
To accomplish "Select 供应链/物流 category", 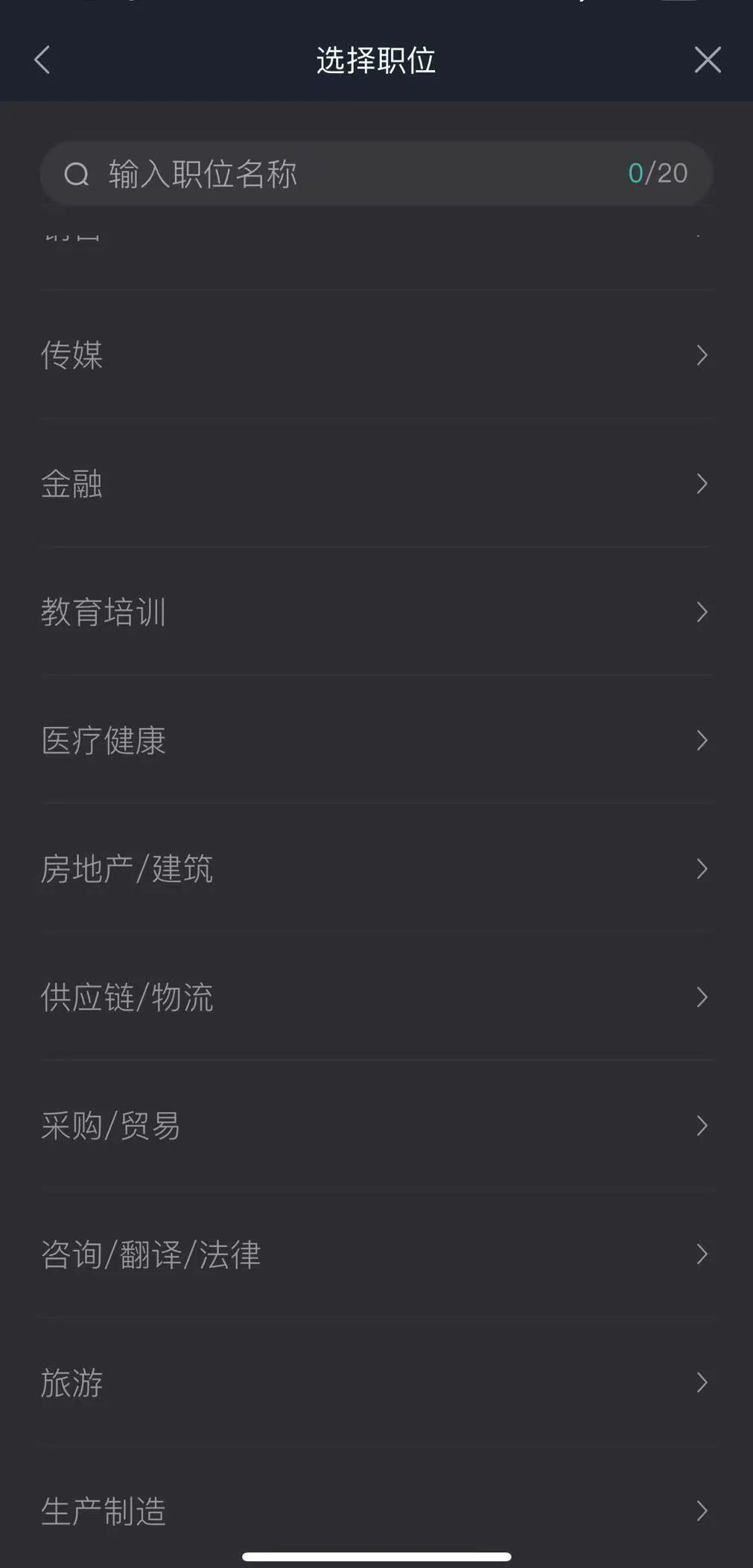I will (x=376, y=997).
